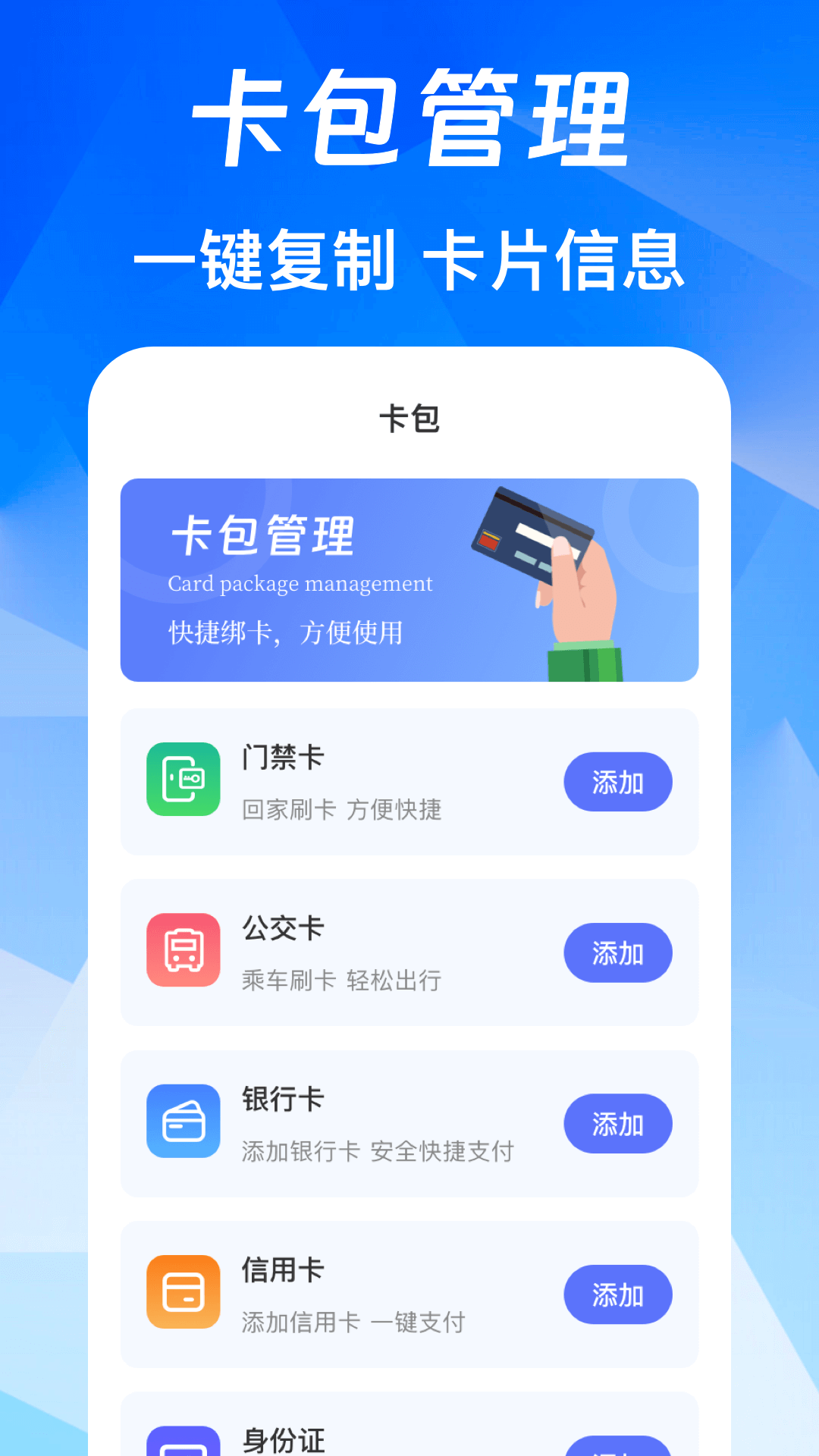Click 添加 next to 信用卡
The height and width of the screenshot is (1456, 819).
click(x=617, y=1294)
